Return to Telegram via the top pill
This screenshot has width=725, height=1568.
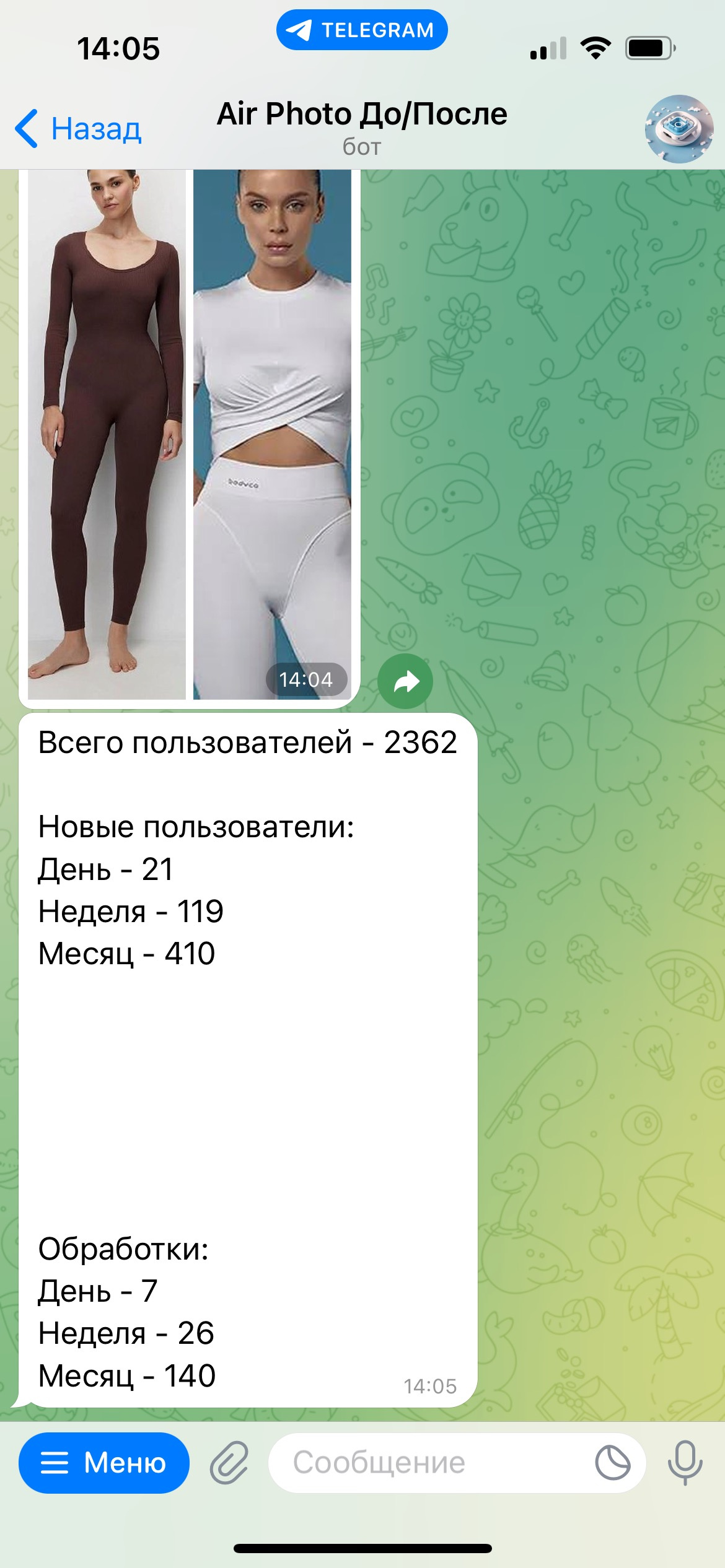pyautogui.click(x=362, y=30)
